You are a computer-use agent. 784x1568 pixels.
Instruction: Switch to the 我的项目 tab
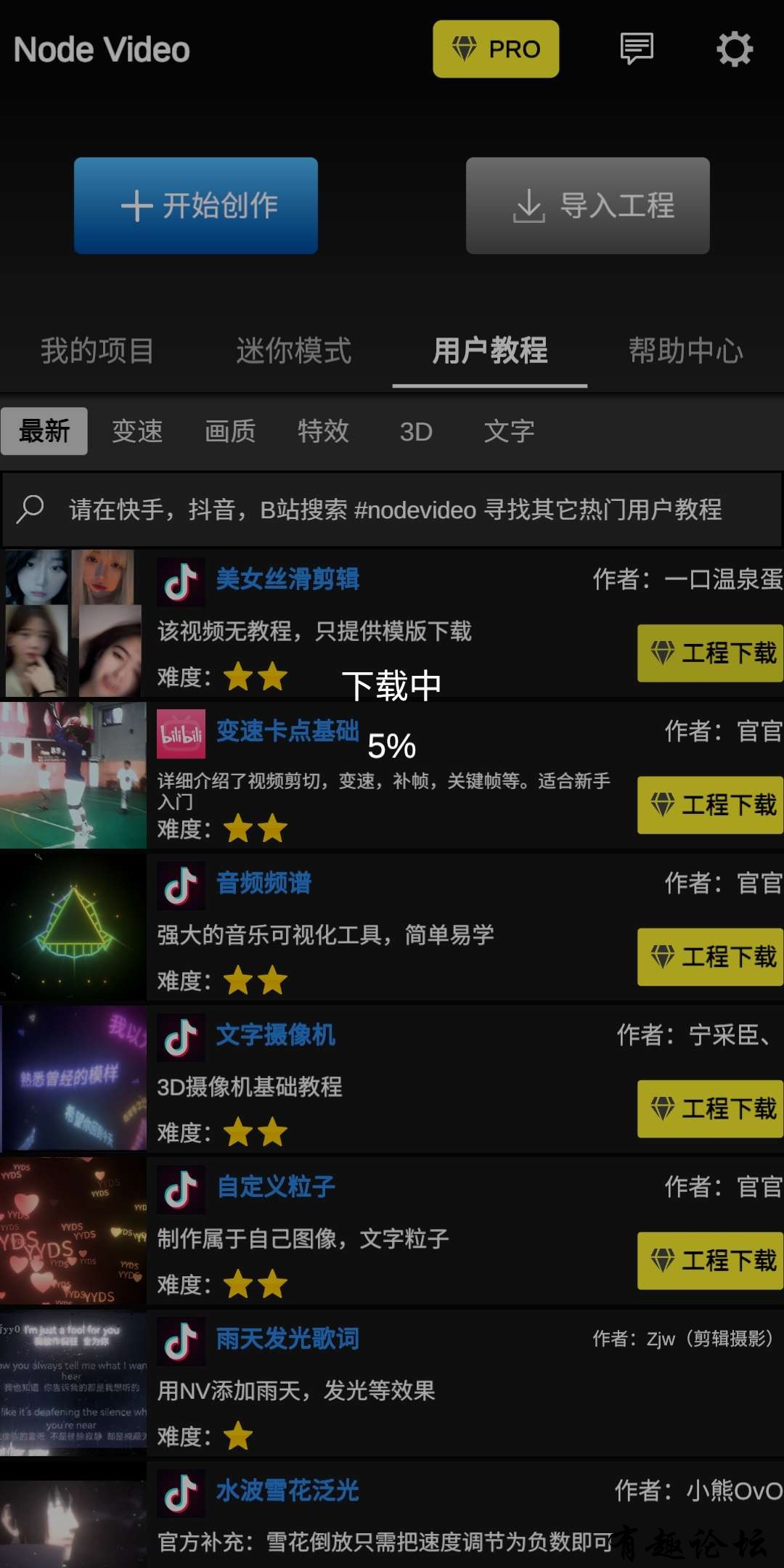coord(97,351)
